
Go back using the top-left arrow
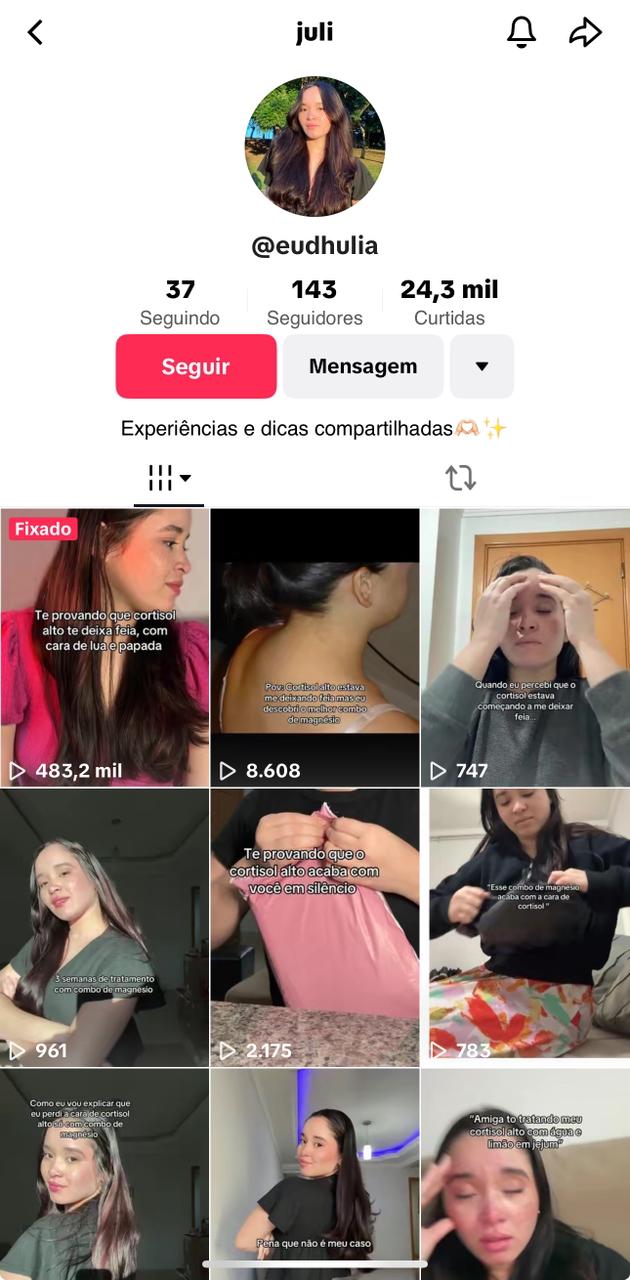click(35, 33)
